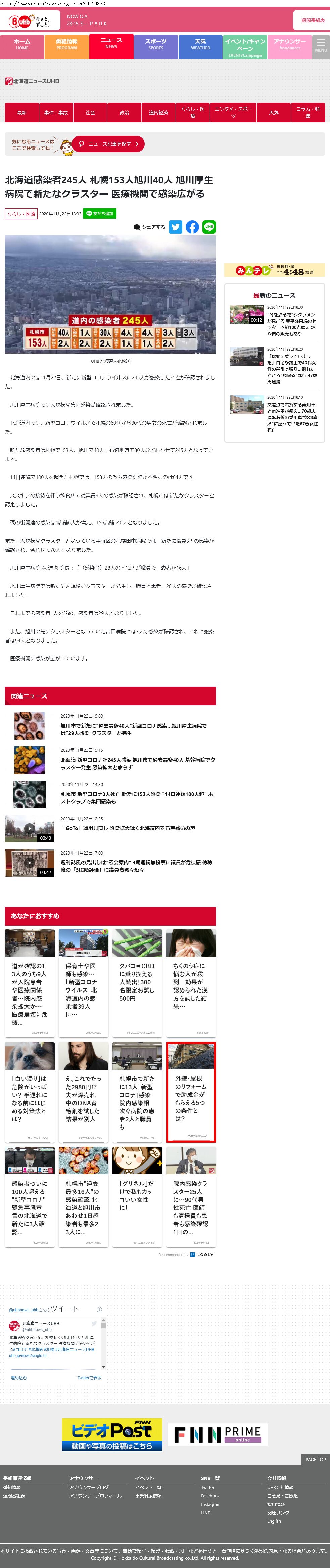The width and height of the screenshot is (330, 1568).
Task: Open 旭川市で新たに過去最多40人 related article
Action: pos(134,729)
